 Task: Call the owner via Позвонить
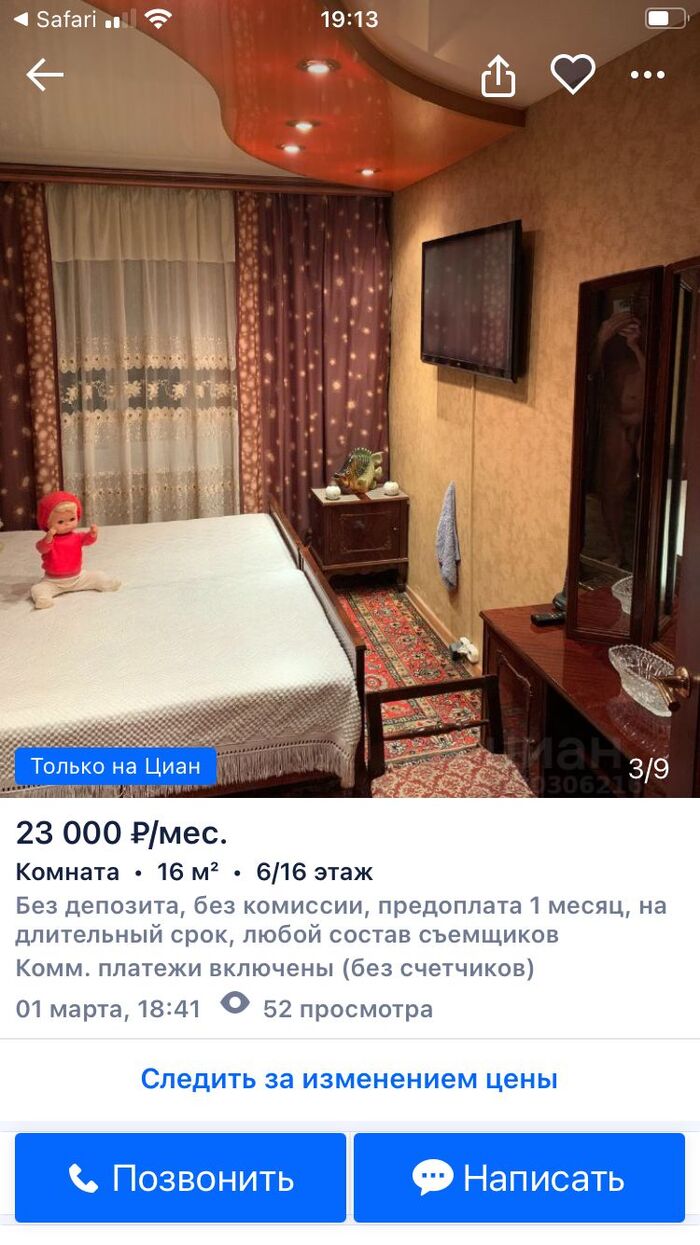tap(181, 1178)
